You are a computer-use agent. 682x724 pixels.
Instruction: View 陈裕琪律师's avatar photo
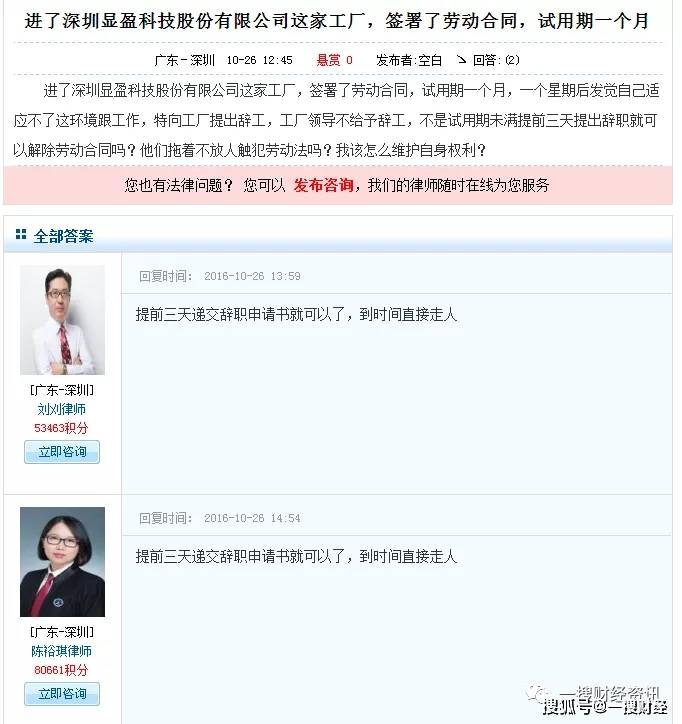tap(62, 562)
